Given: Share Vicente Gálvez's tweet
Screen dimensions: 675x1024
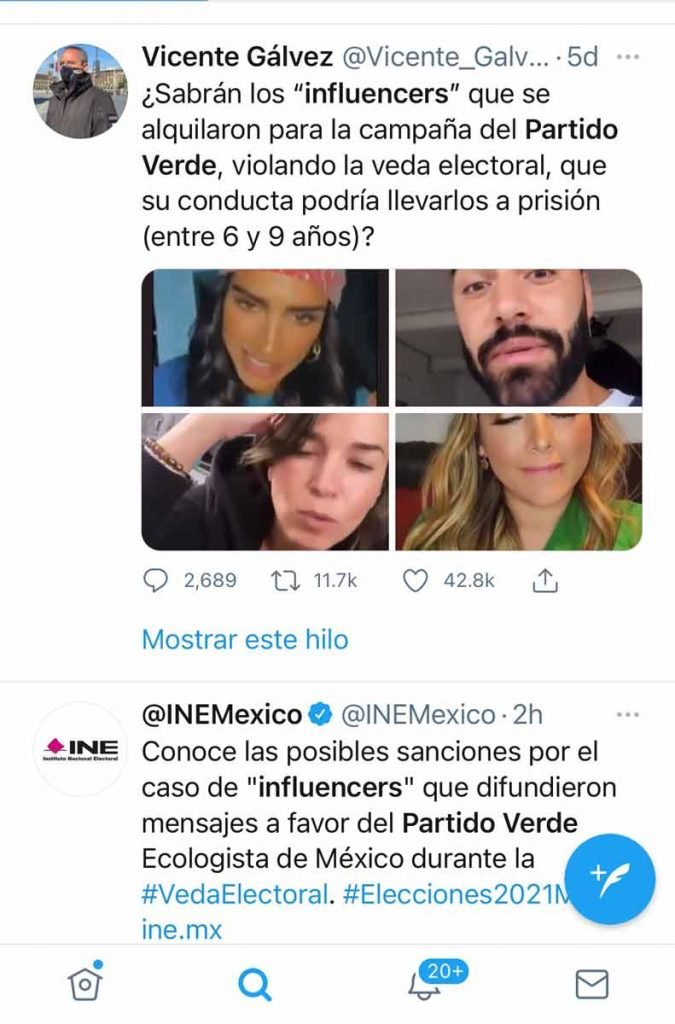Looking at the screenshot, I should 546,580.
